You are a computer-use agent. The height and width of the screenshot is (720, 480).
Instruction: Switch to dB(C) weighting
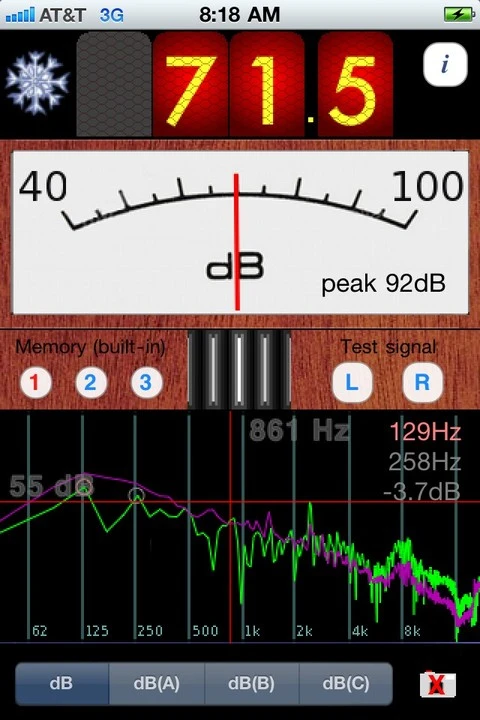(346, 684)
